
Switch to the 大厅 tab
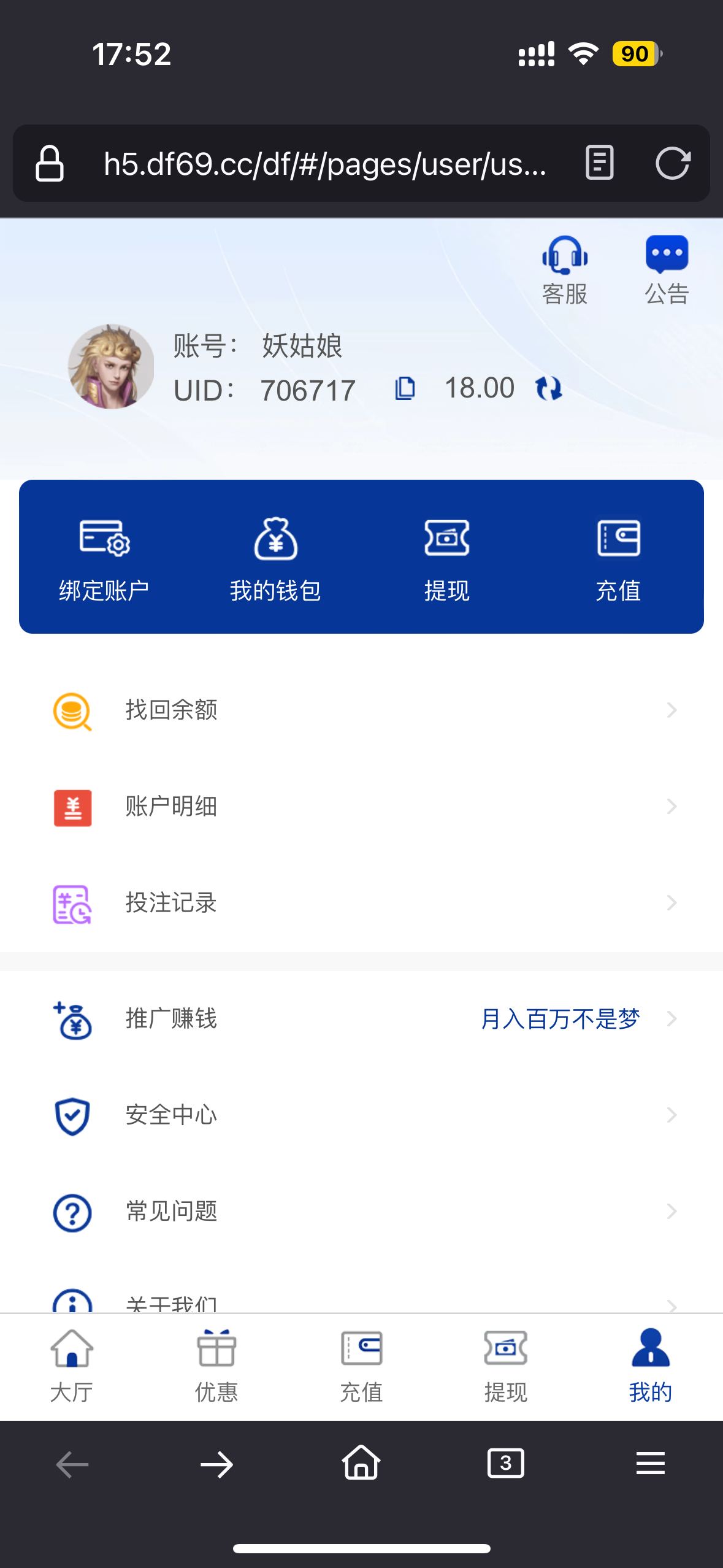pyautogui.click(x=72, y=1366)
